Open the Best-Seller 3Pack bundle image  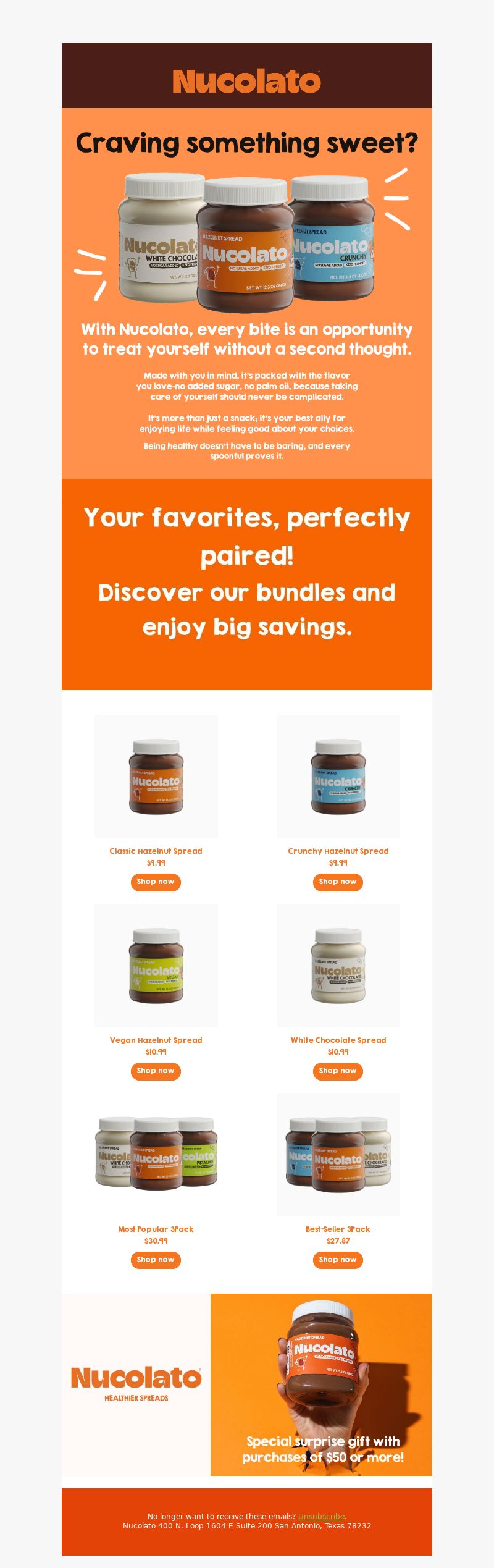pyautogui.click(x=338, y=1155)
